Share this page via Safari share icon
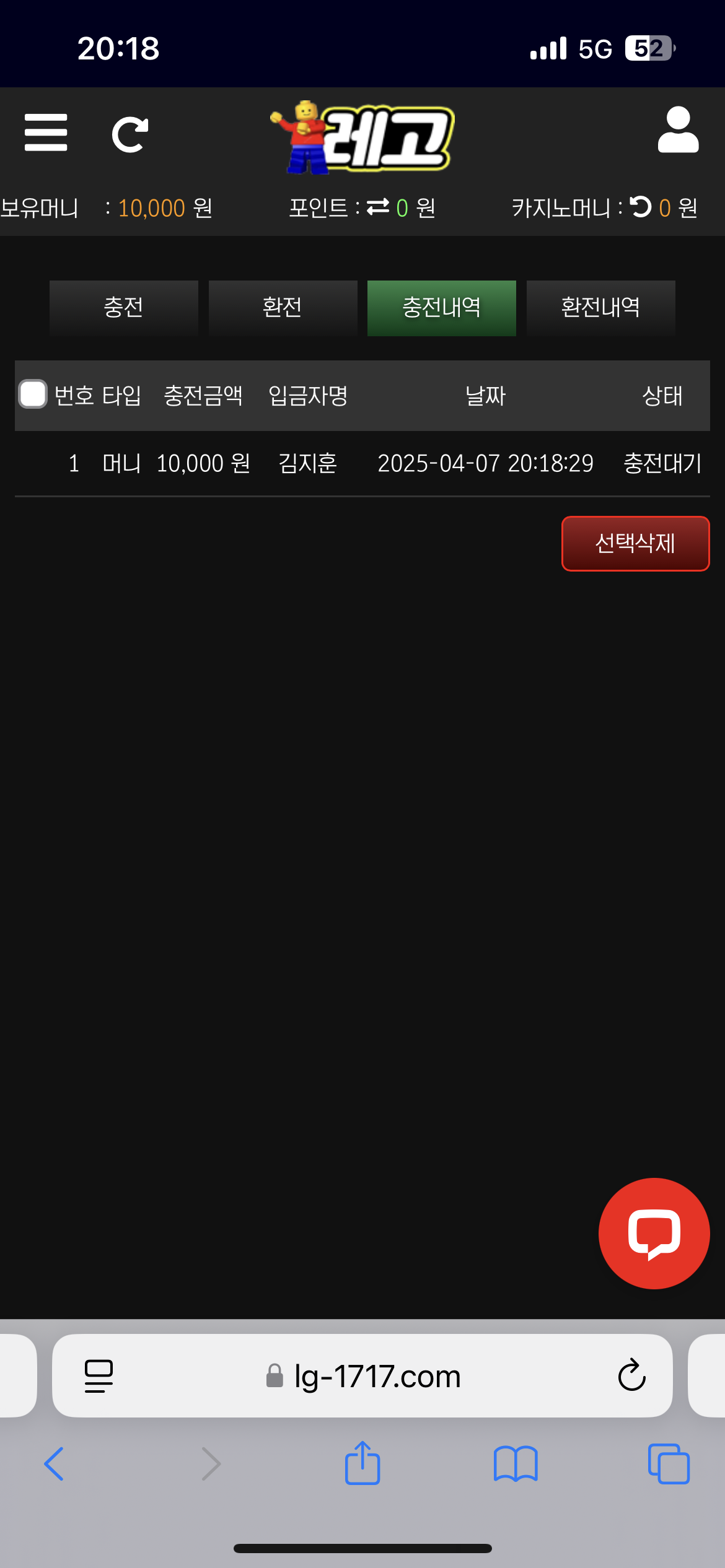This screenshot has height=1568, width=725. pyautogui.click(x=362, y=1463)
